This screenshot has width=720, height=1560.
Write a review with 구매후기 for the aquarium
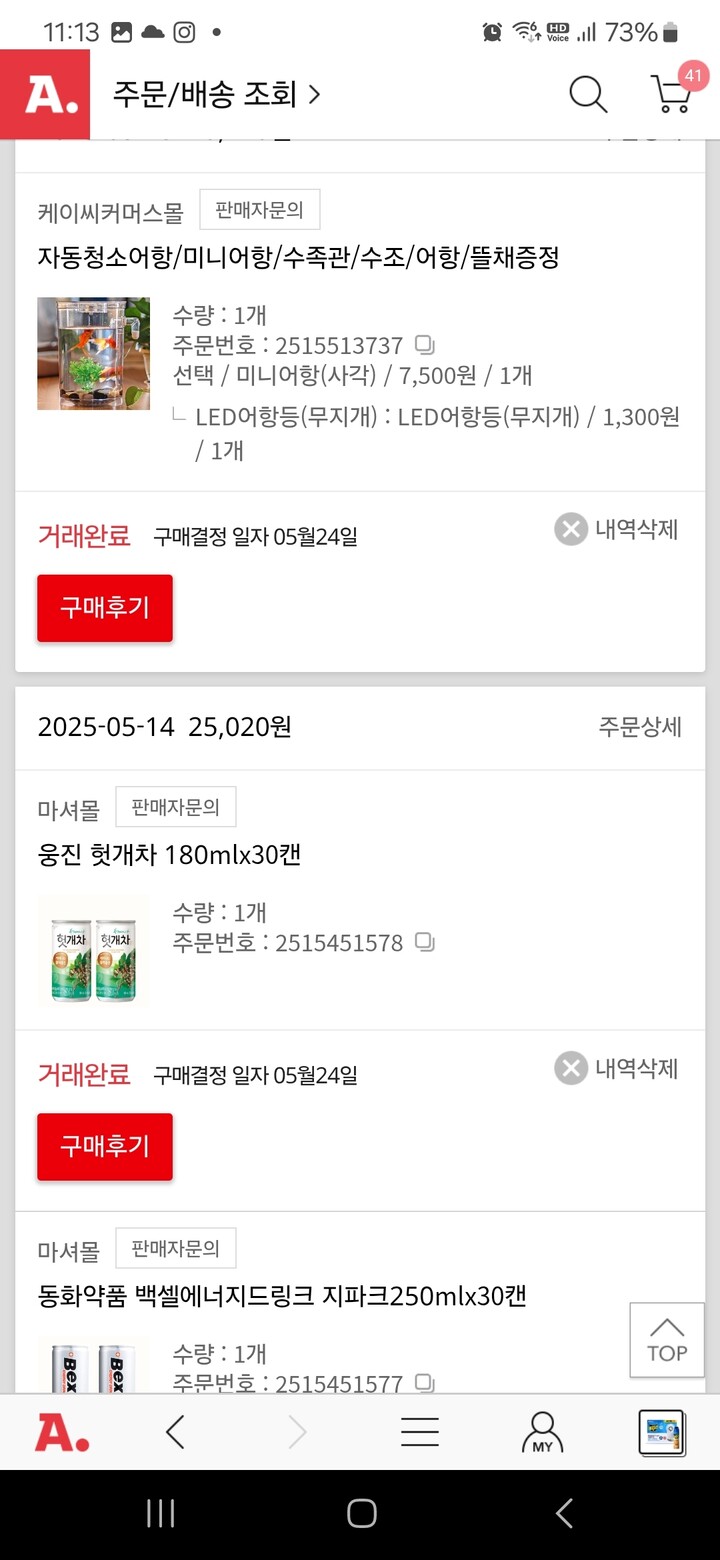pos(104,607)
